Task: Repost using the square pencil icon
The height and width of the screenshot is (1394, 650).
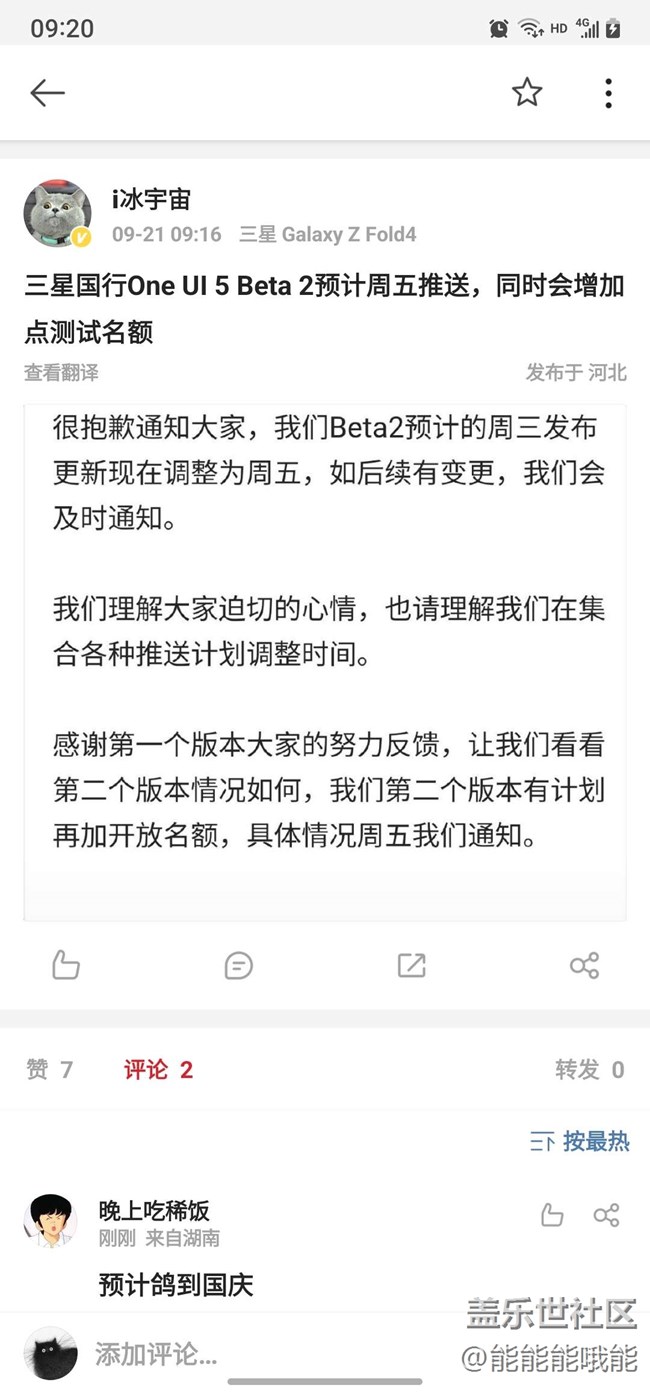Action: coord(411,965)
